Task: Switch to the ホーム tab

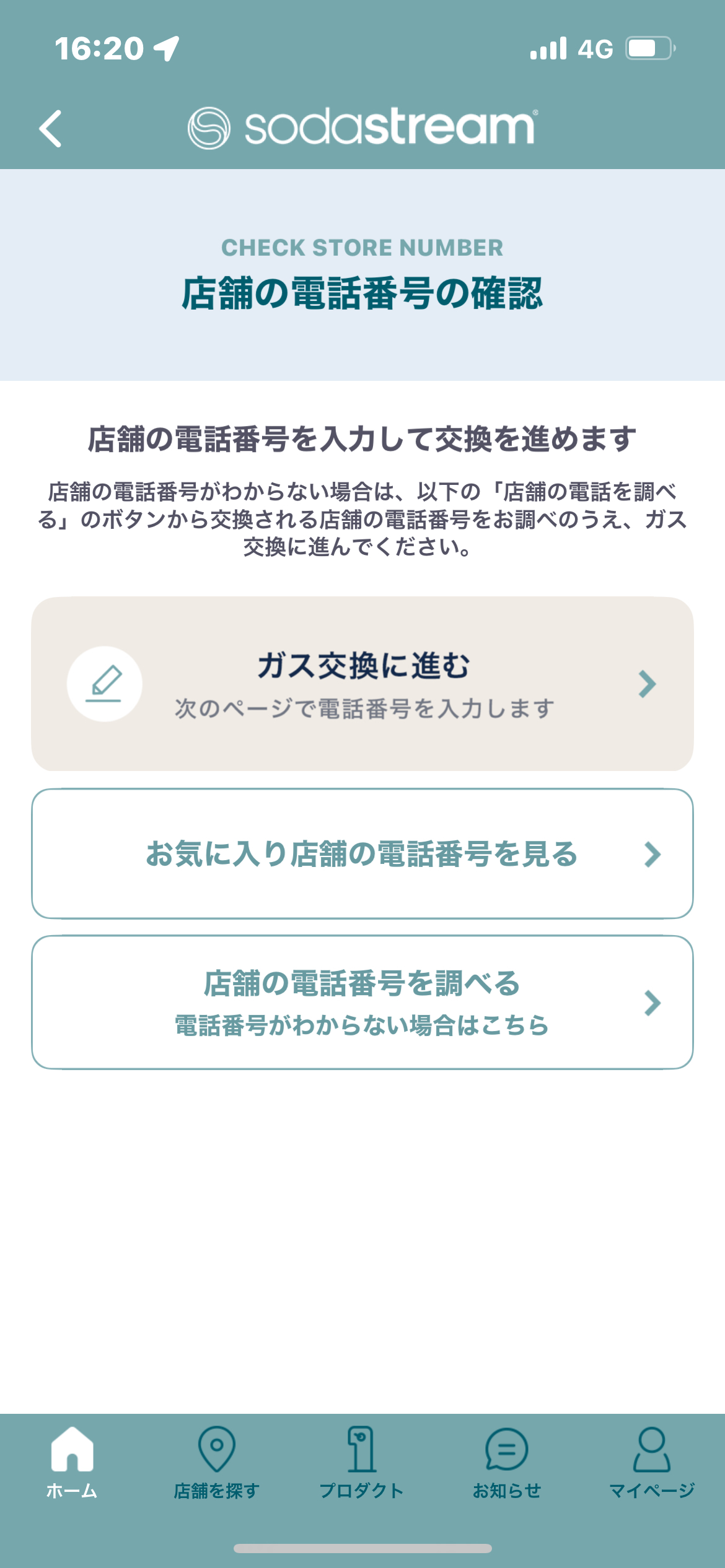Action: [72, 1463]
